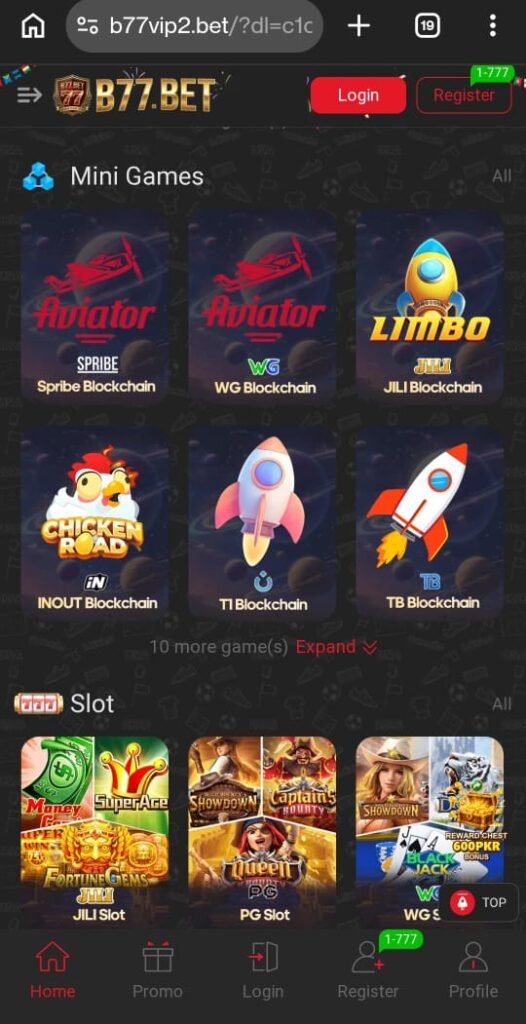Tap the red Login button in header
Viewport: 526px width, 1024px height.
tap(358, 95)
